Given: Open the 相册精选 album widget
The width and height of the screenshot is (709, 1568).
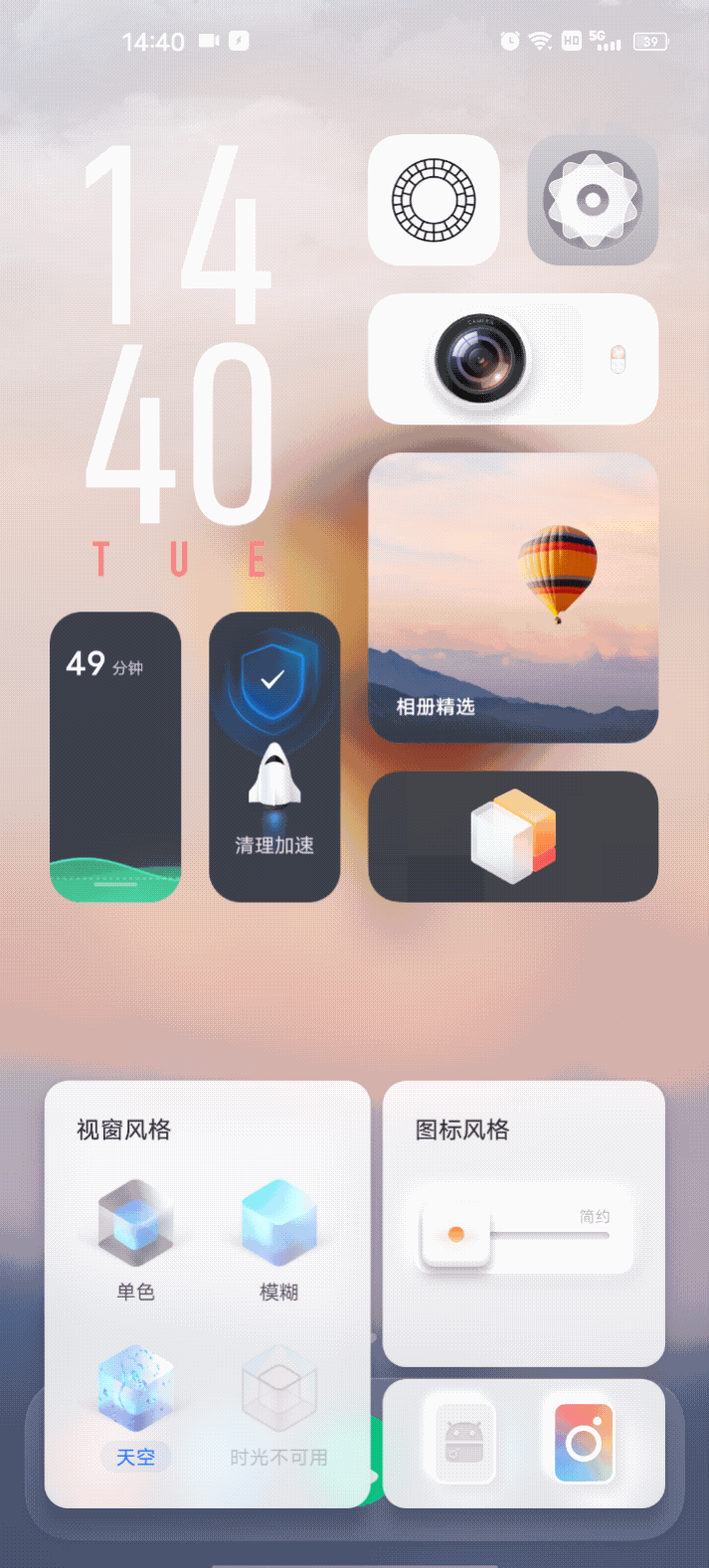Looking at the screenshot, I should tap(512, 598).
